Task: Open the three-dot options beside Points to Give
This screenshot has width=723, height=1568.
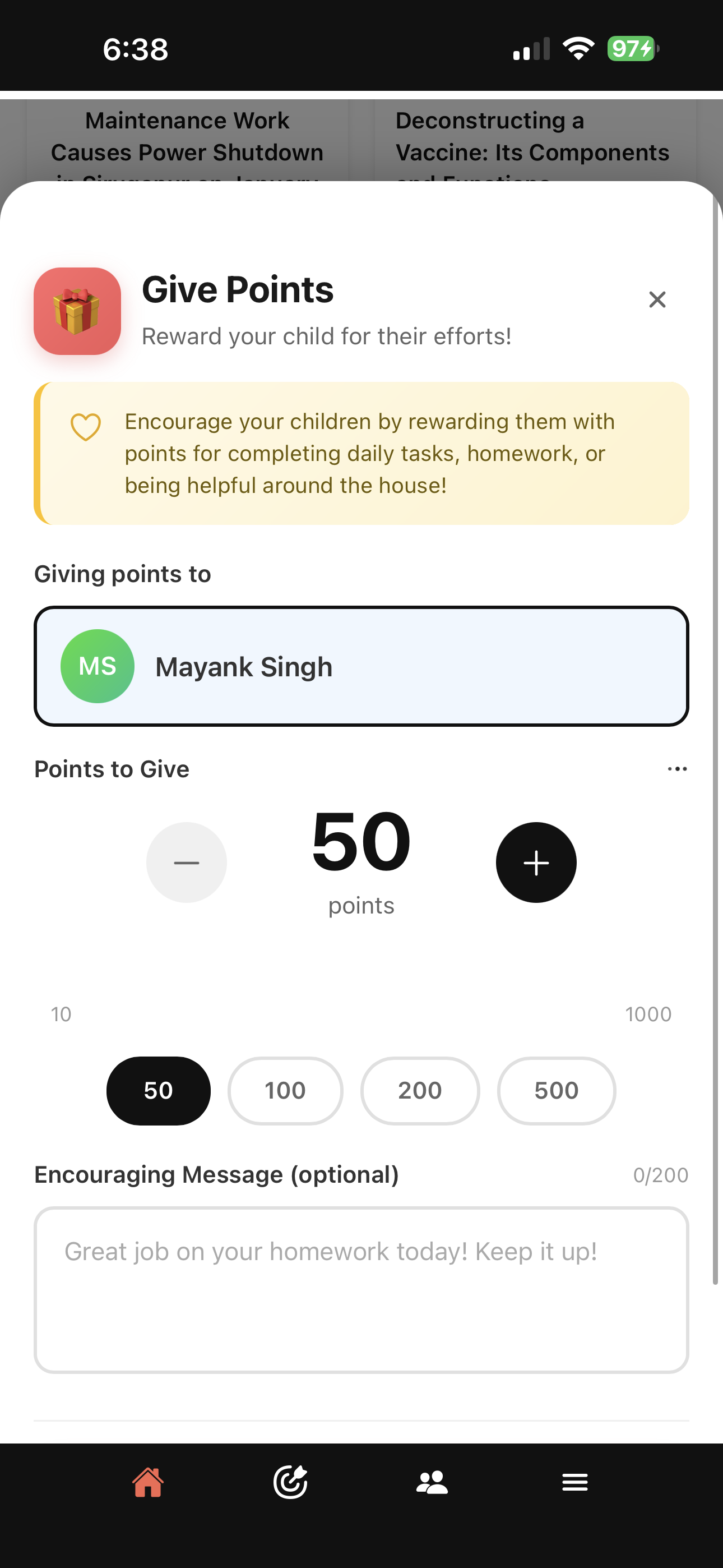Action: (x=676, y=769)
